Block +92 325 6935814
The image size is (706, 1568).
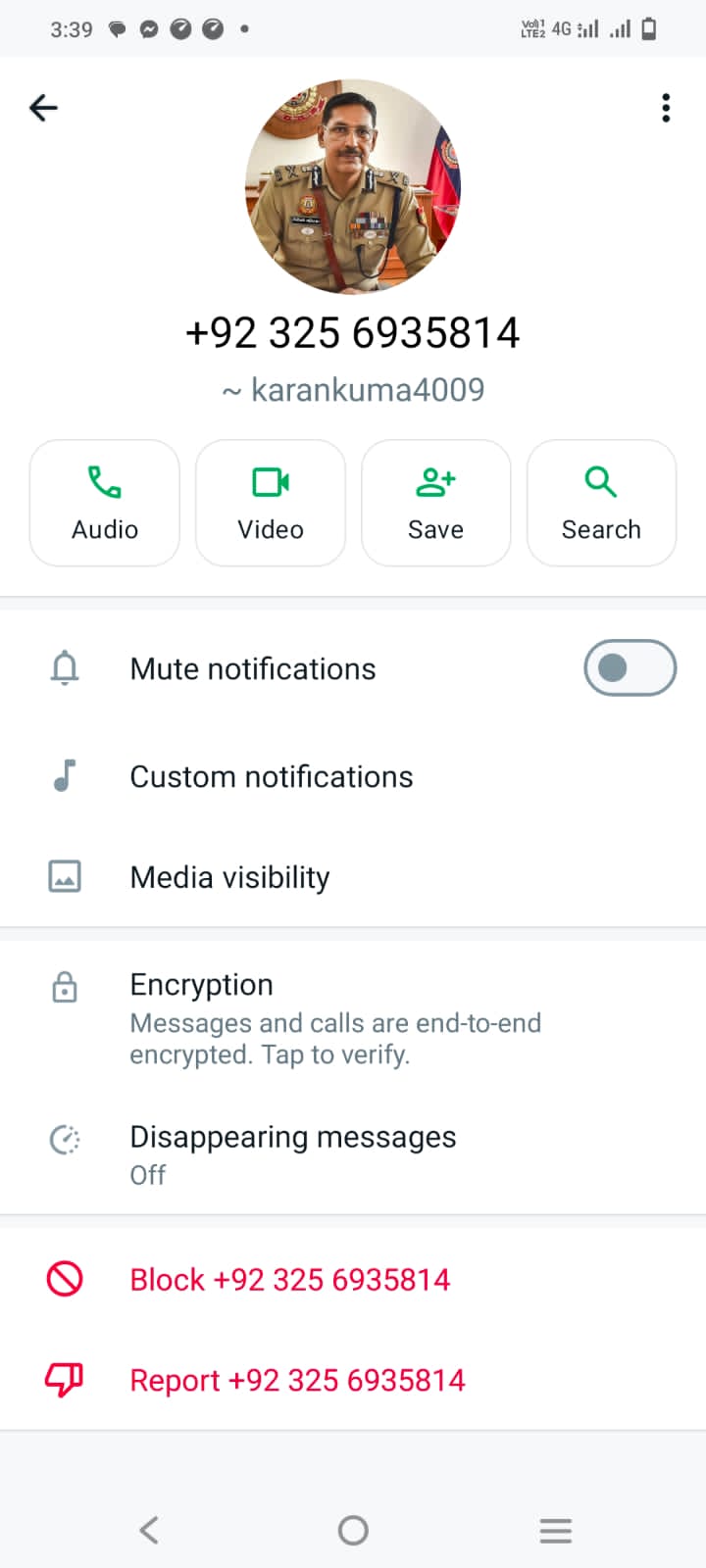pos(353,1280)
